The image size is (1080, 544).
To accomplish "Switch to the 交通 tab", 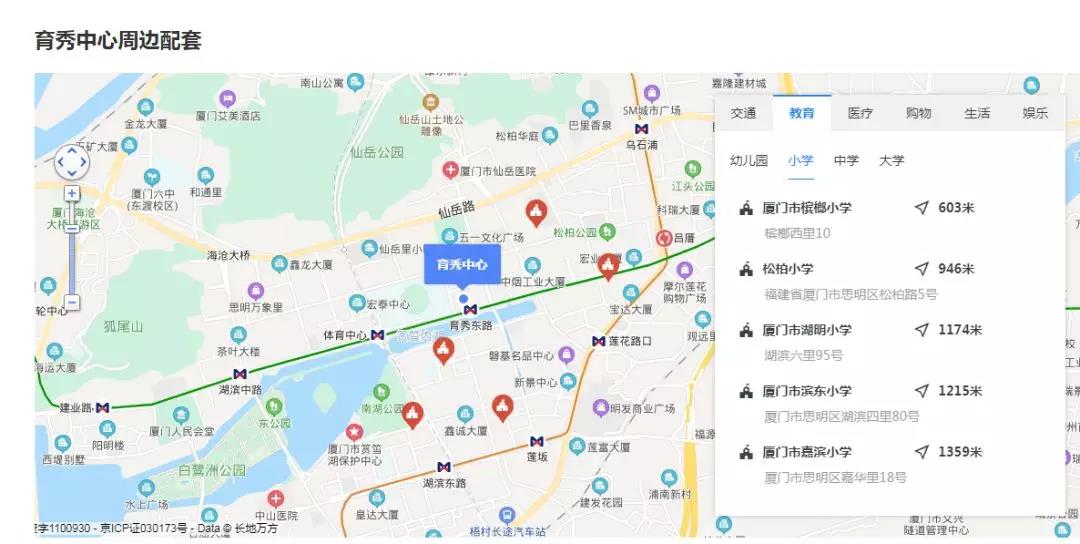I will (x=743, y=113).
